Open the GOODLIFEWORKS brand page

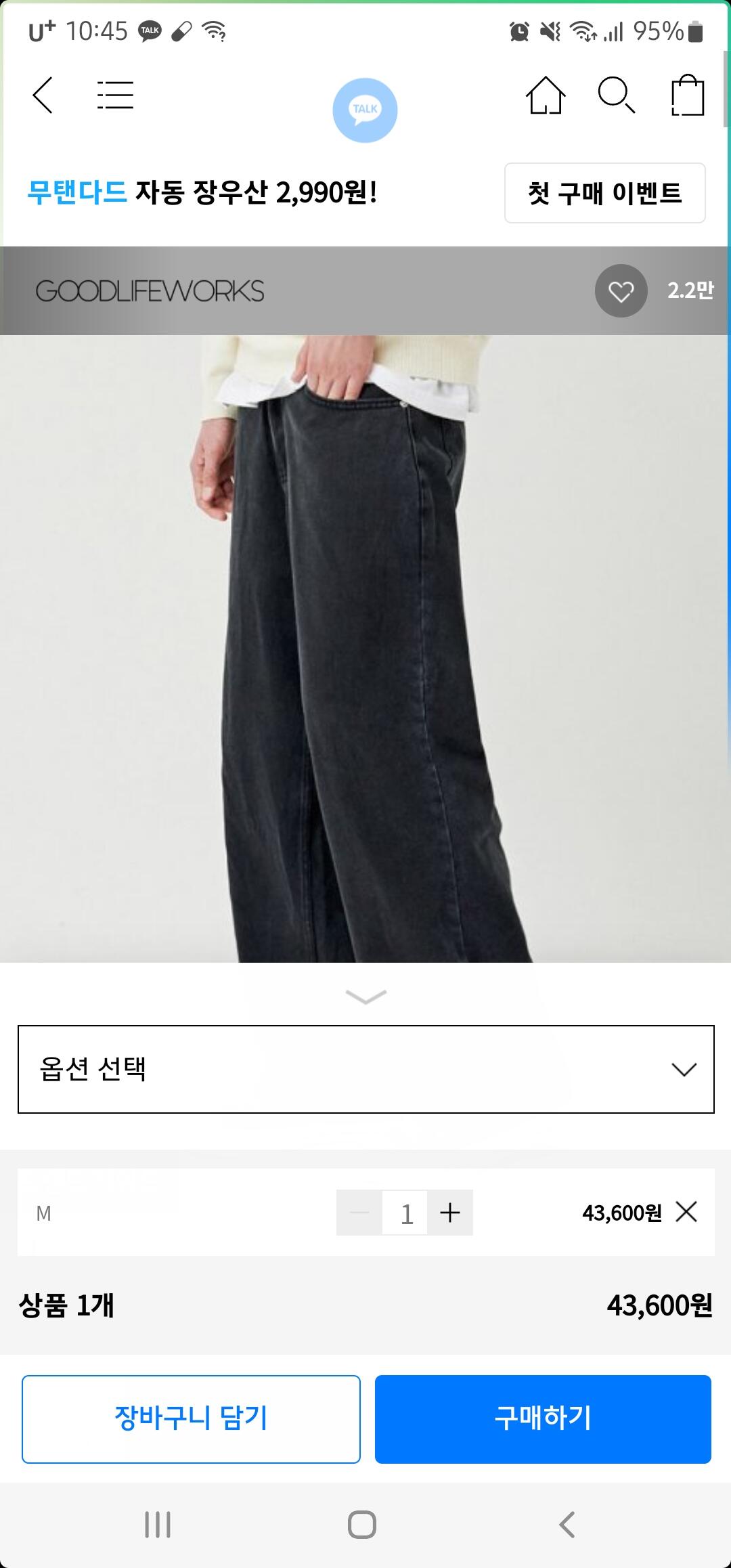pos(150,291)
